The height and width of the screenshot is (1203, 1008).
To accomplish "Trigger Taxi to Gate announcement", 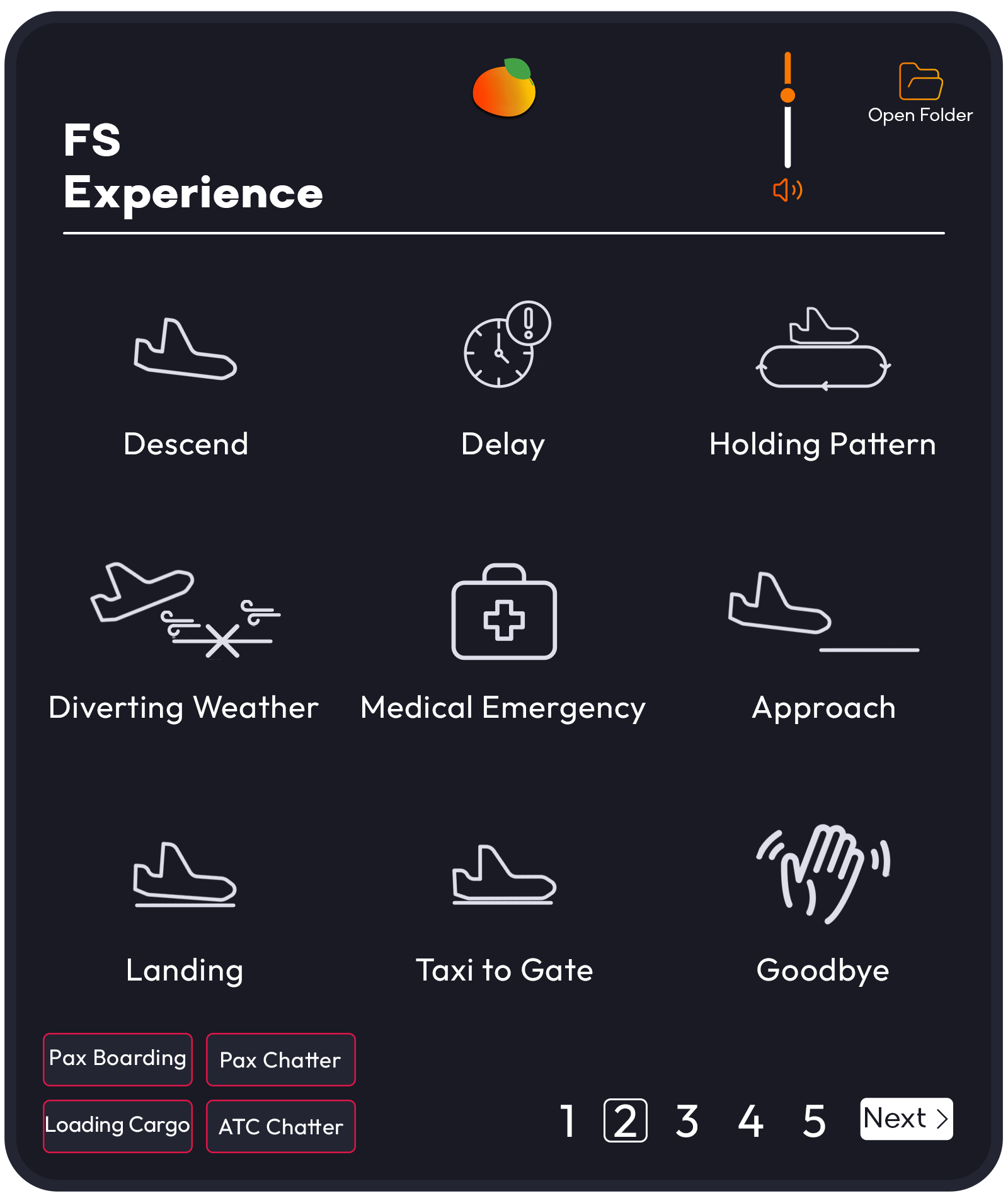I will point(504,907).
